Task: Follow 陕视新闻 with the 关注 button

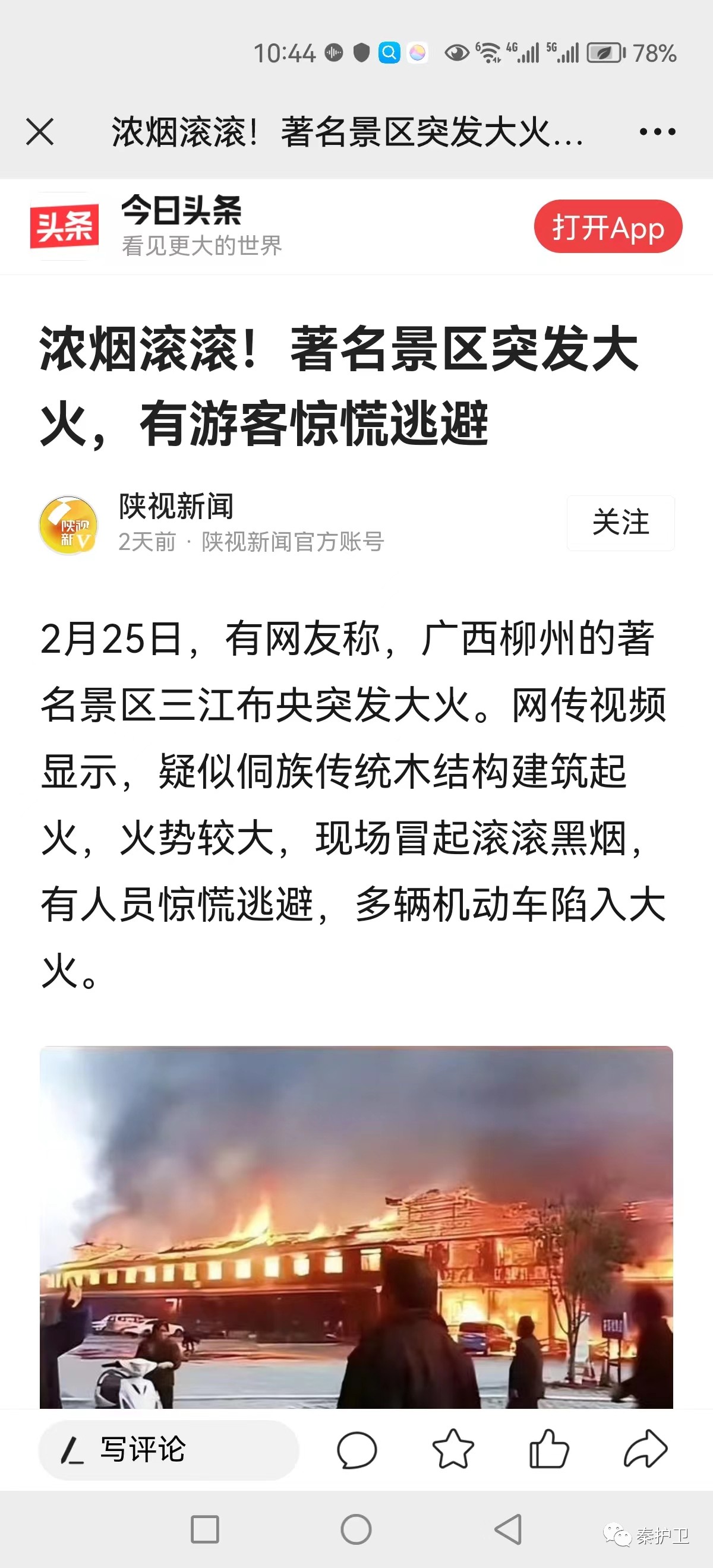Action: click(x=620, y=523)
